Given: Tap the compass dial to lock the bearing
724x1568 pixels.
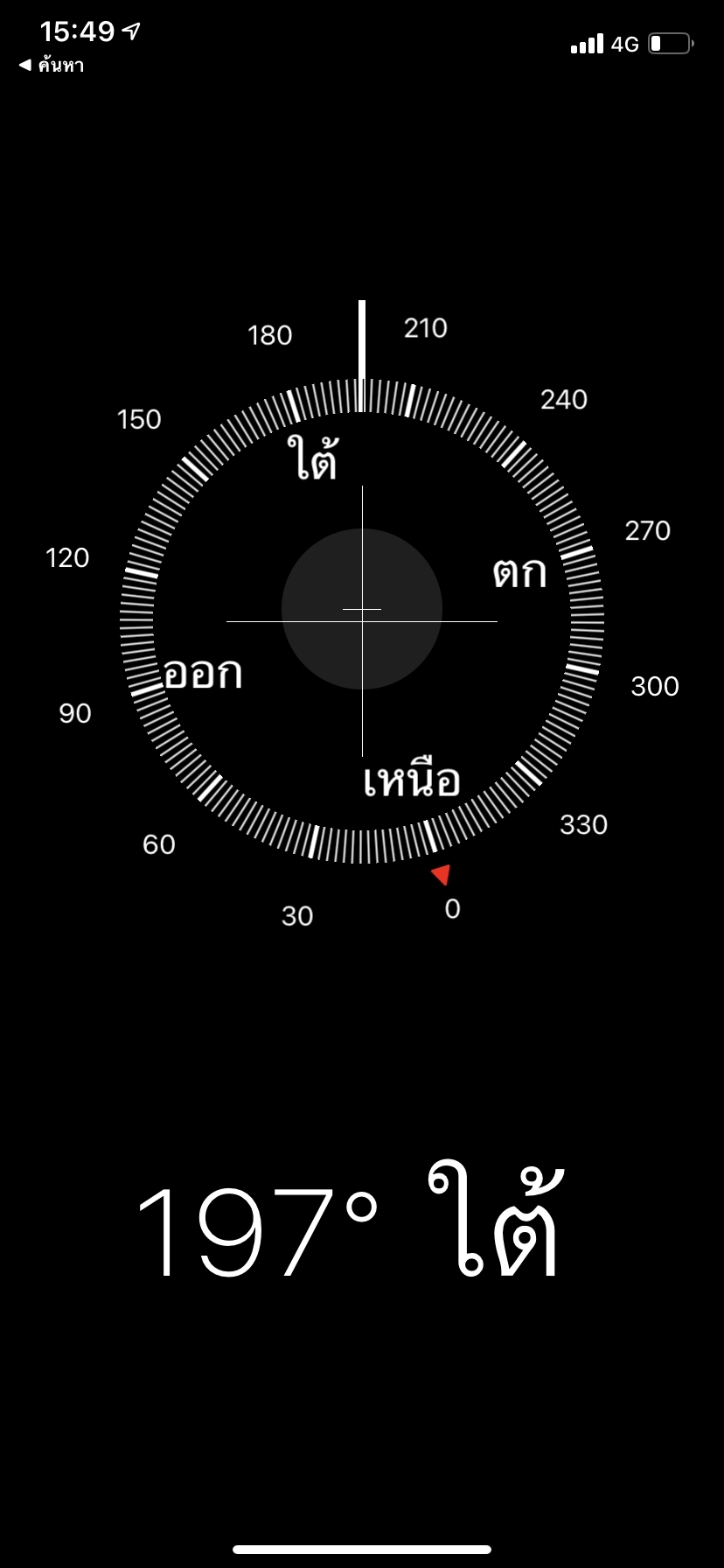Looking at the screenshot, I should [362, 621].
